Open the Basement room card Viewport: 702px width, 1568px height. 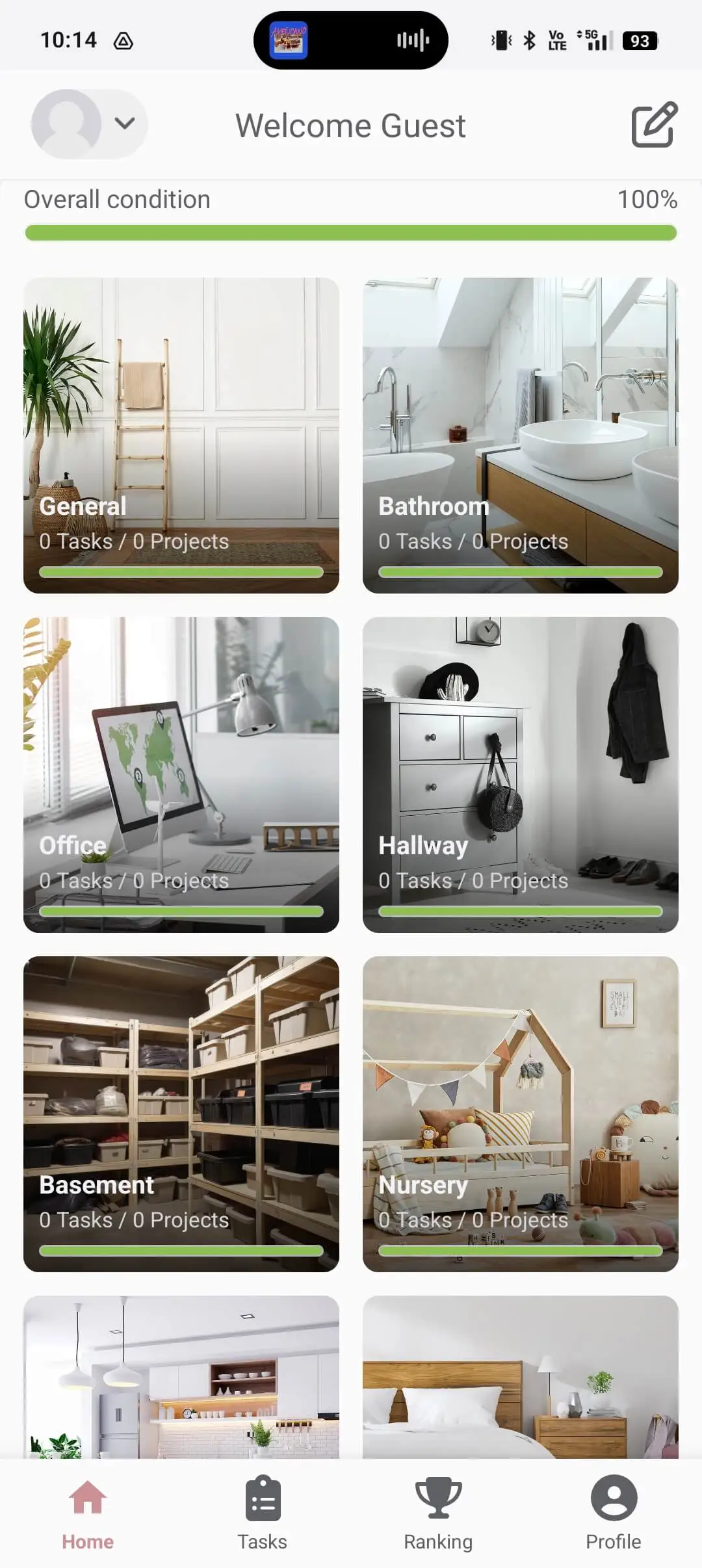click(181, 1114)
